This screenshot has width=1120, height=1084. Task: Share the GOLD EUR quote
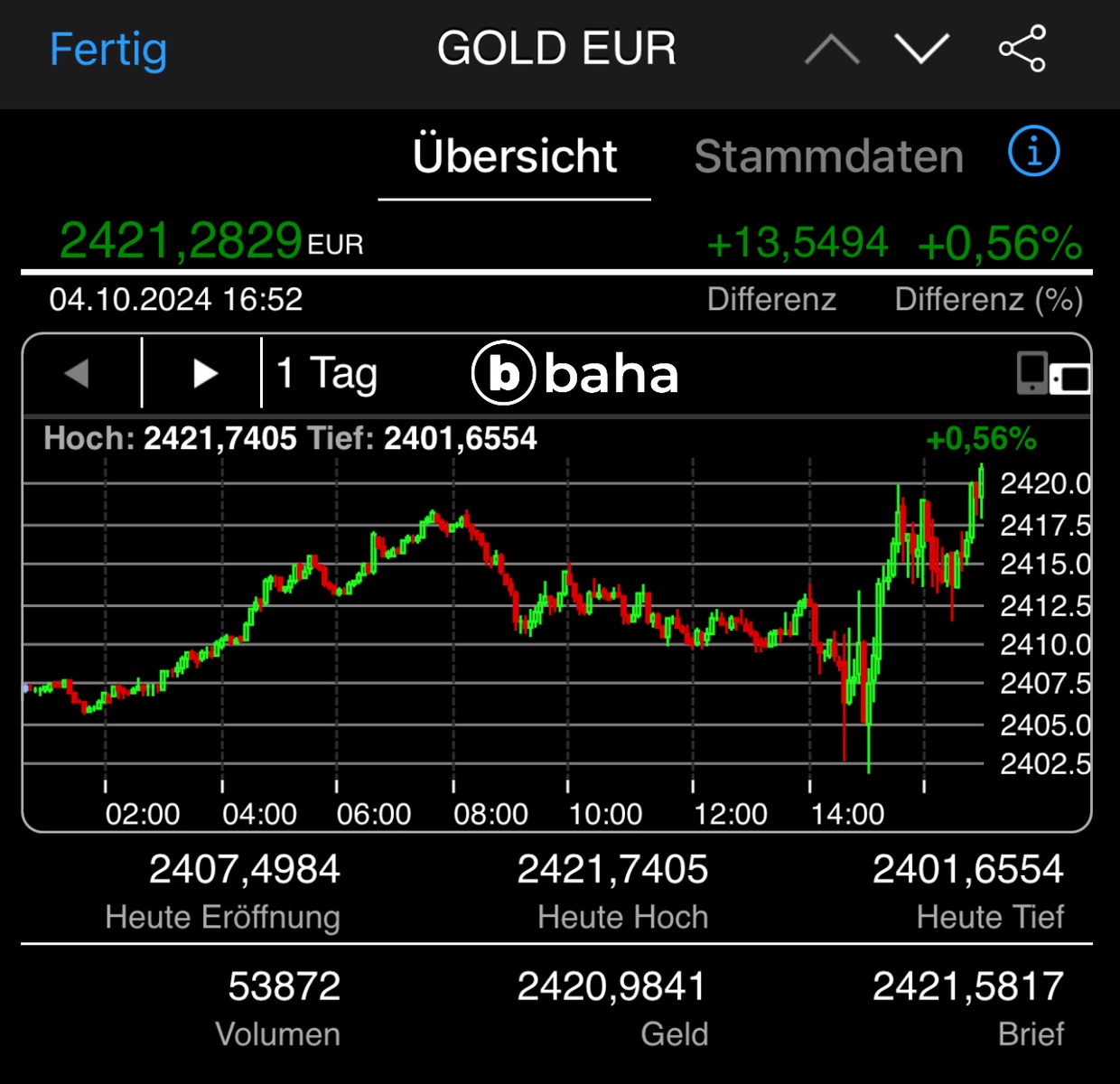coord(1022,49)
